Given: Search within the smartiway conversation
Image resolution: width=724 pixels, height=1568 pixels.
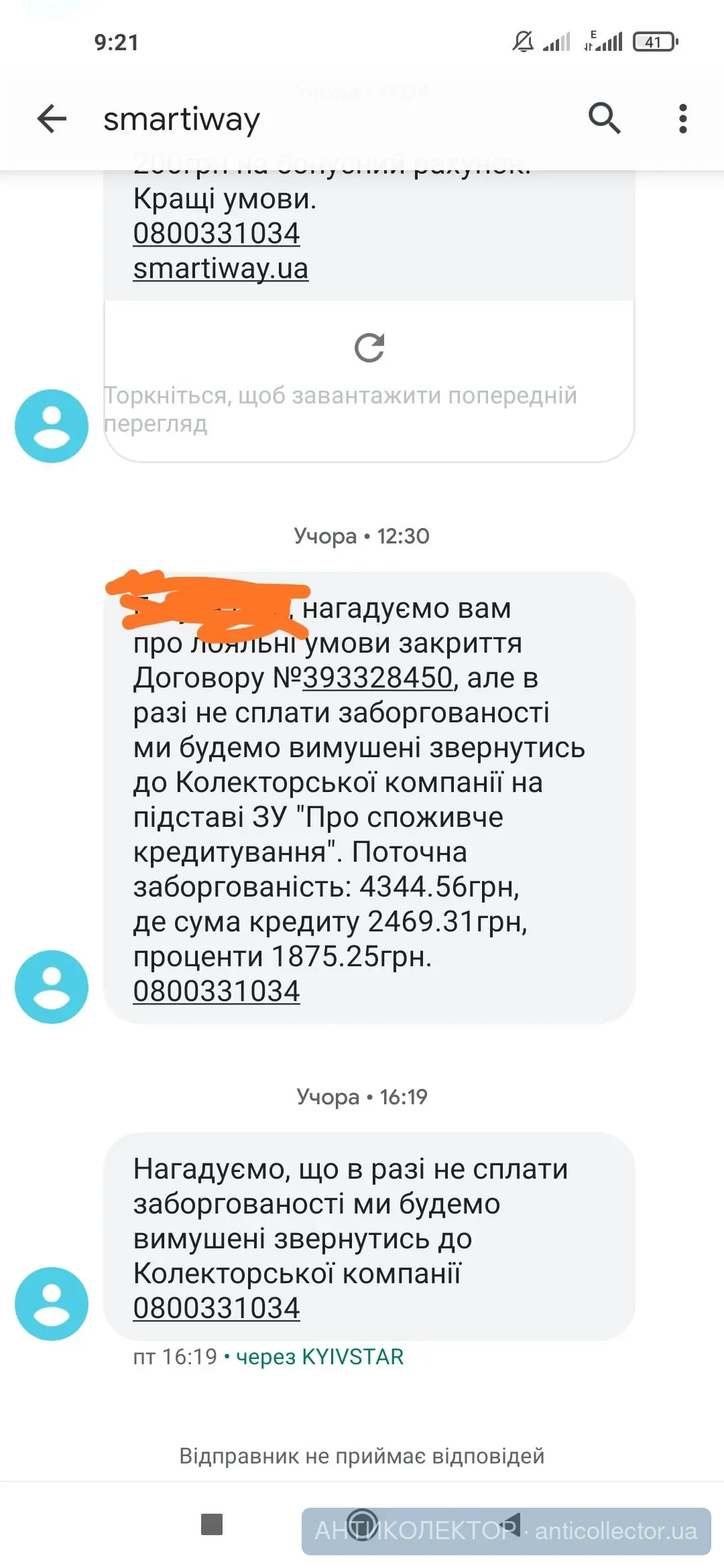Looking at the screenshot, I should coord(604,119).
